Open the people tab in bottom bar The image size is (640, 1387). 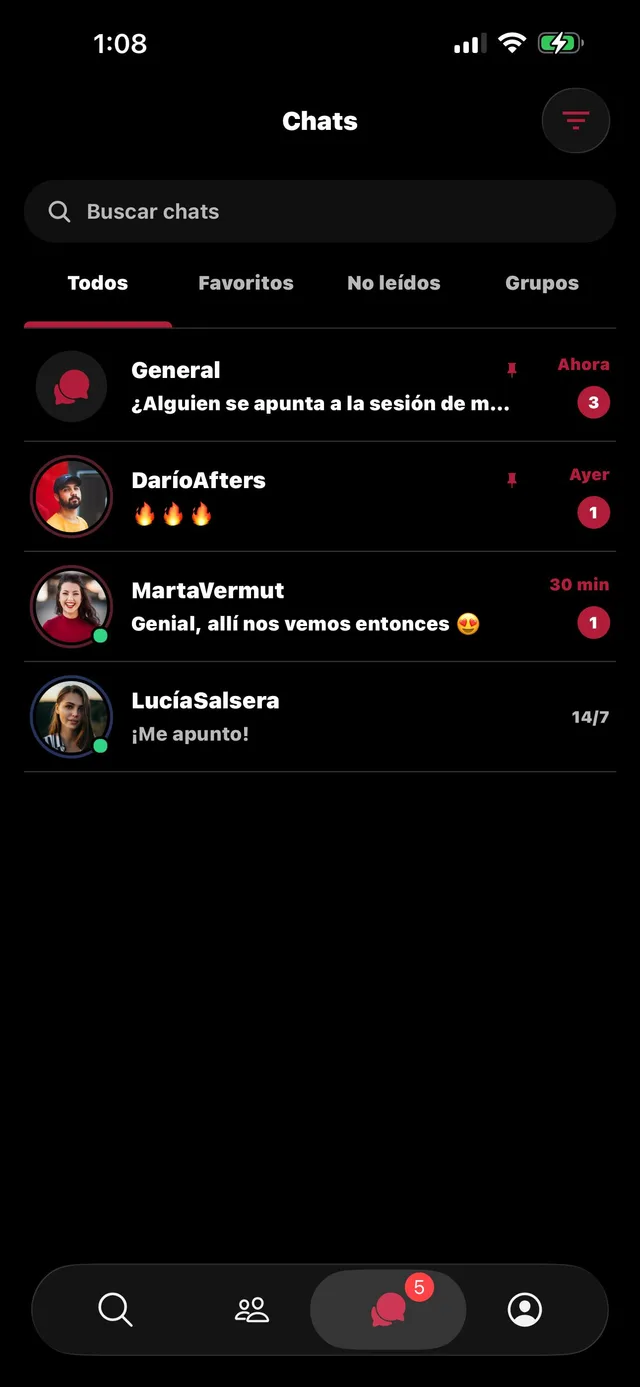pyautogui.click(x=252, y=1309)
